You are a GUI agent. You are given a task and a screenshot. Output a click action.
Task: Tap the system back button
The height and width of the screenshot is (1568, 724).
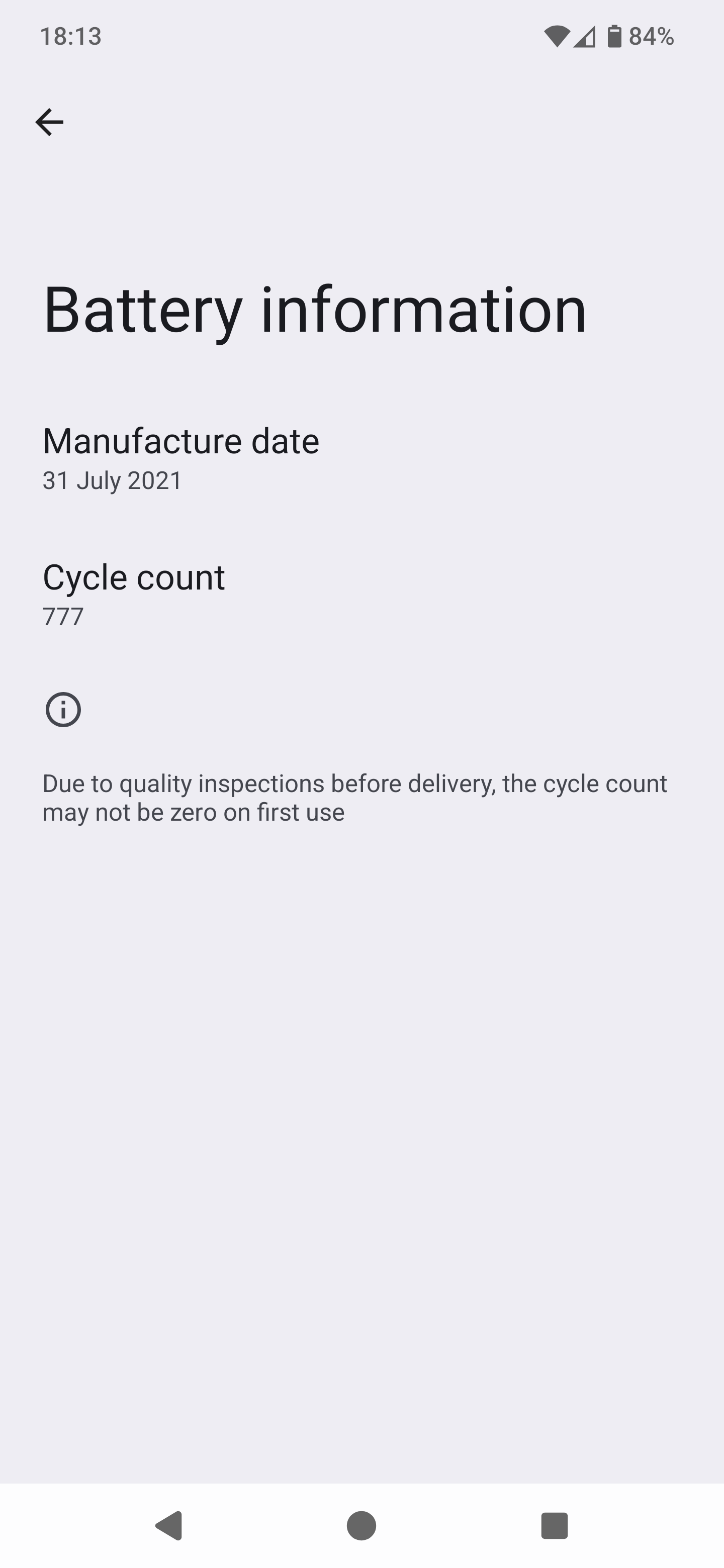[169, 1525]
